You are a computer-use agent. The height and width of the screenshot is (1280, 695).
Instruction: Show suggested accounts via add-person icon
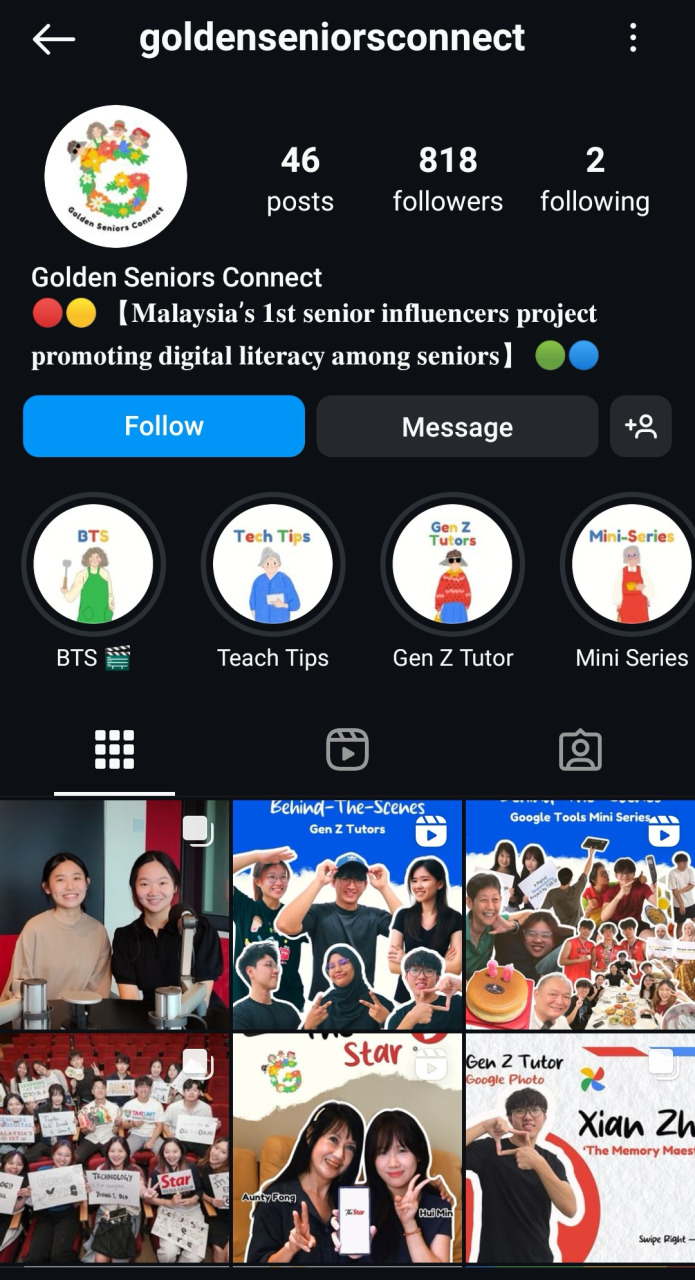(x=640, y=427)
